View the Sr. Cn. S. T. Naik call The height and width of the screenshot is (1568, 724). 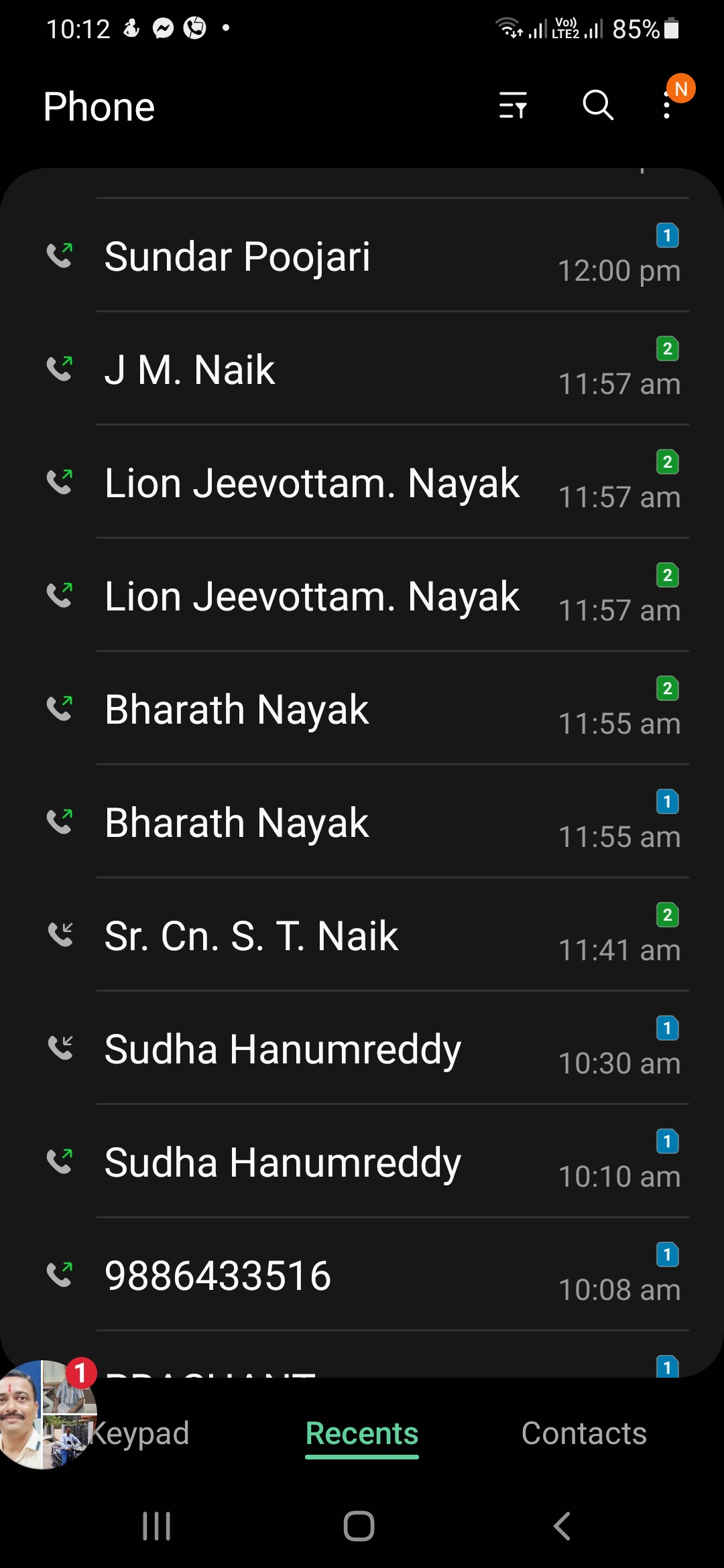coord(362,935)
